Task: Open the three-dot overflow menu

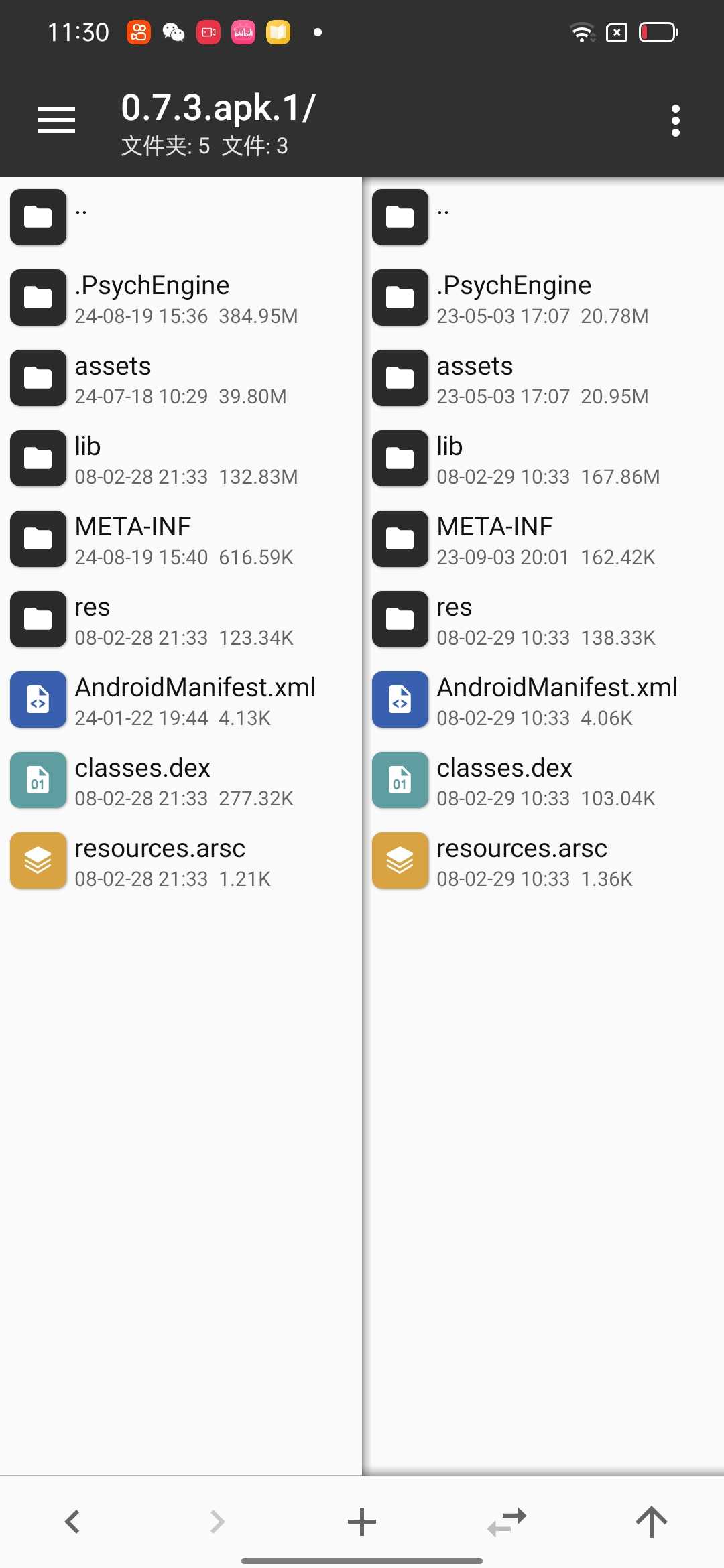Action: point(676,121)
